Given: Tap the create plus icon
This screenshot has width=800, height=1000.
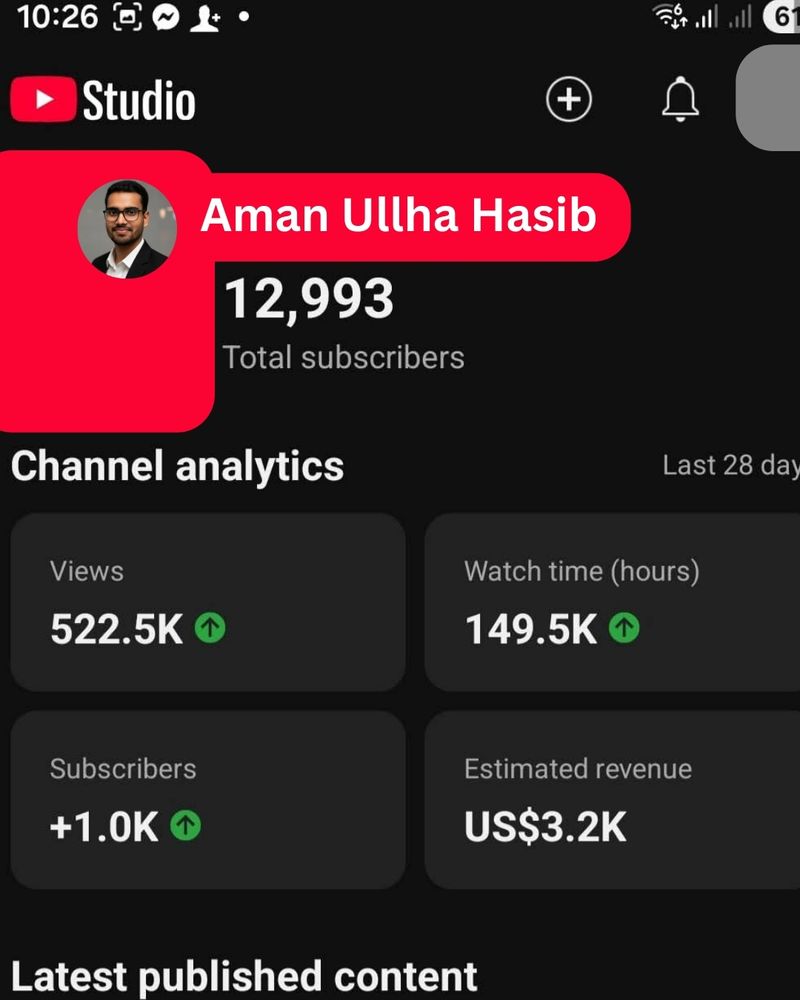Looking at the screenshot, I should tap(568, 99).
